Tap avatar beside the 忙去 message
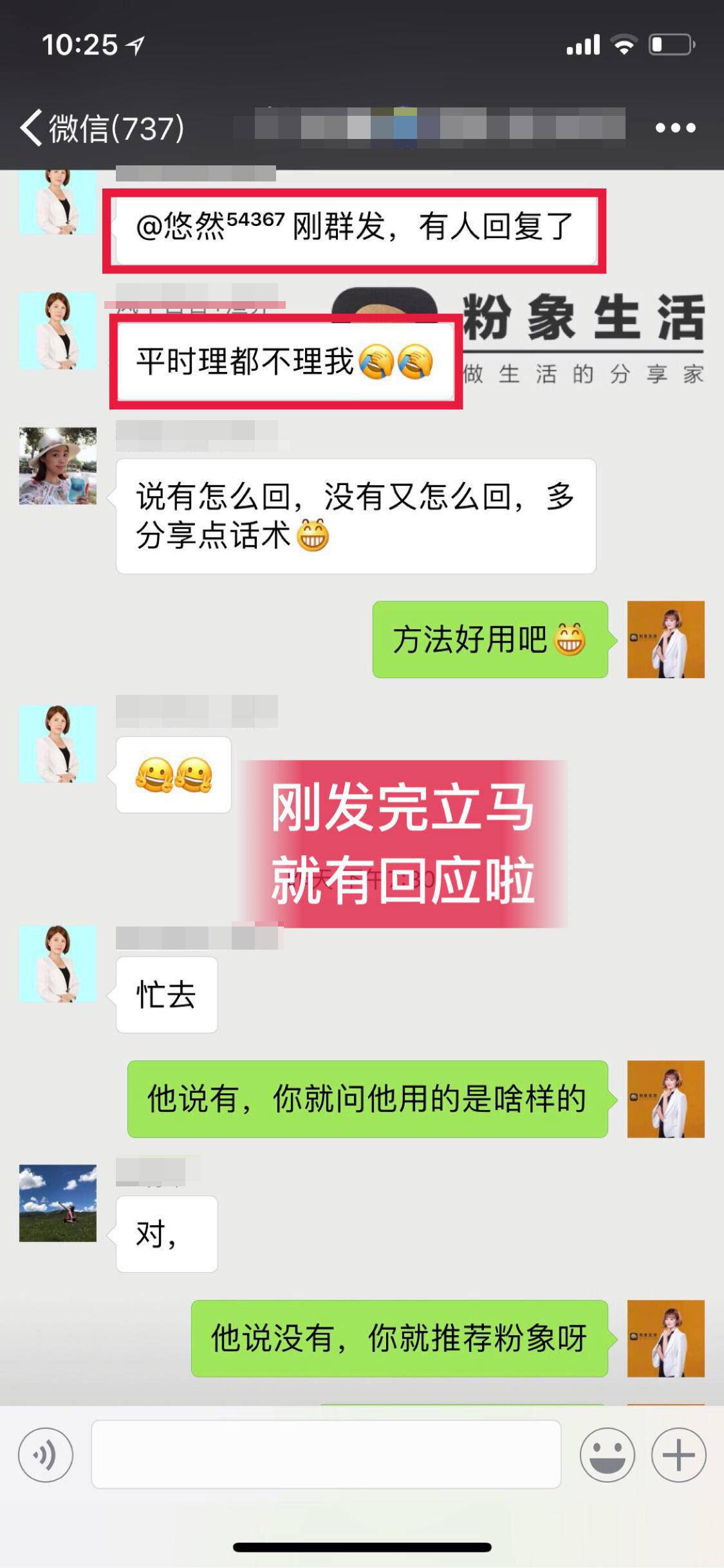724x1568 pixels. click(57, 963)
